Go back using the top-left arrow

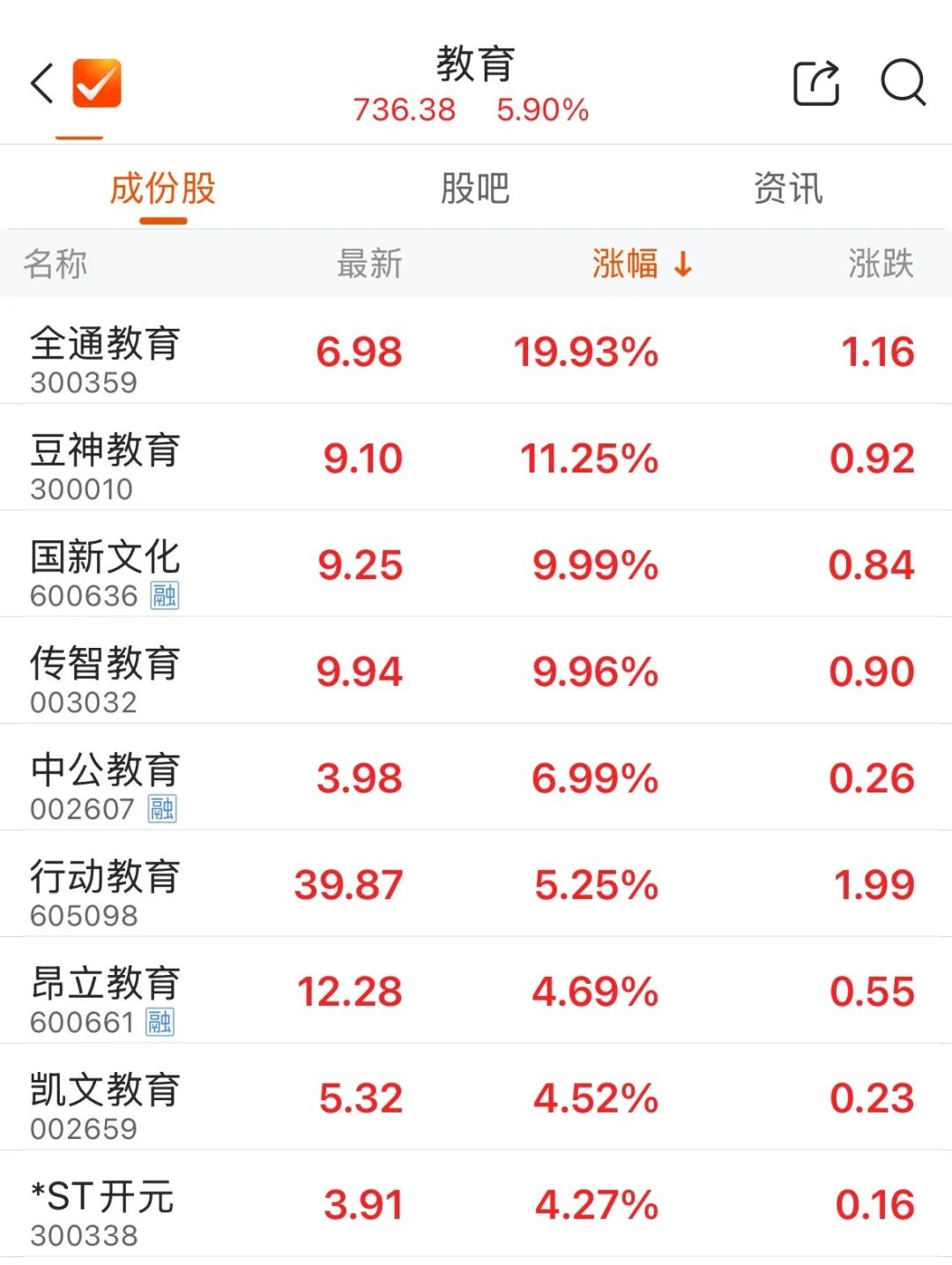pyautogui.click(x=42, y=84)
